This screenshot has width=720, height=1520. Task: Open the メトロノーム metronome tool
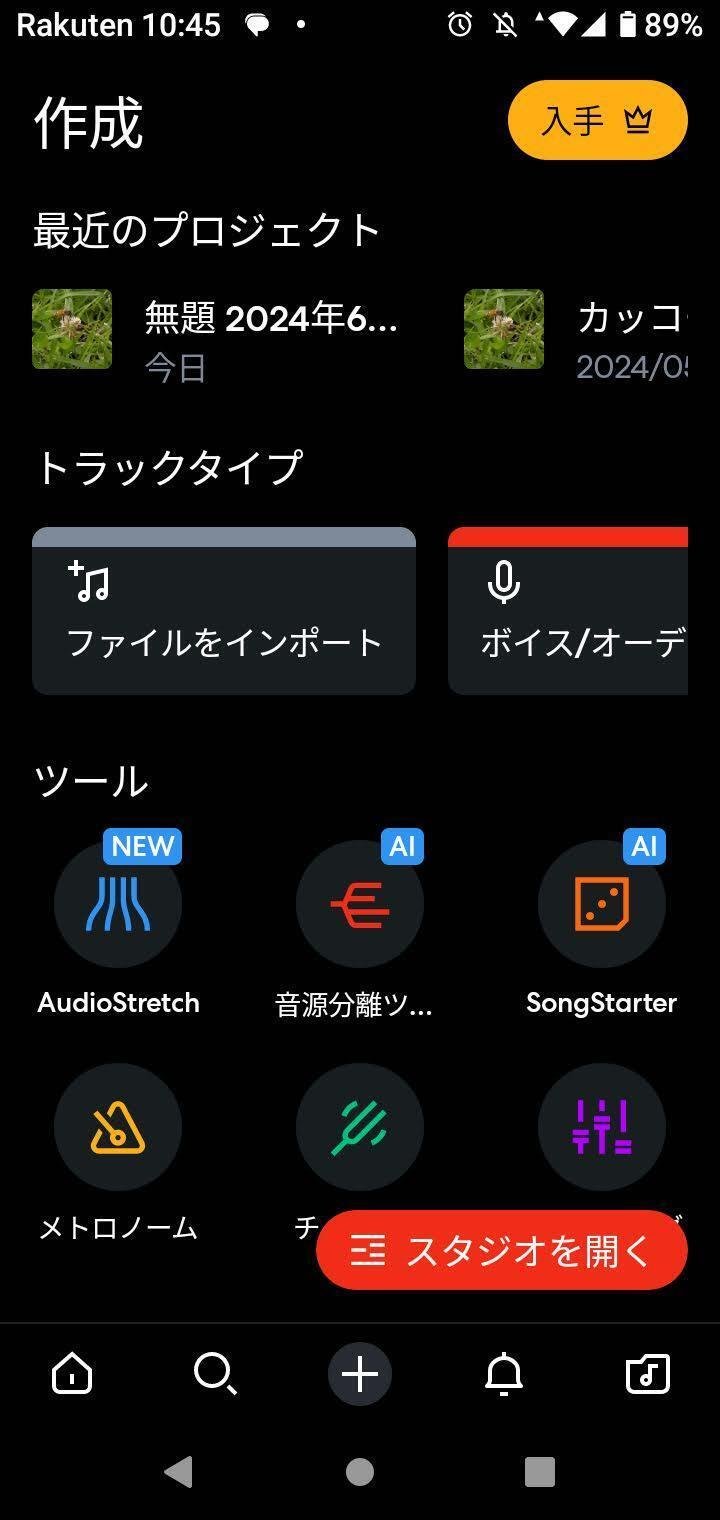tap(118, 1127)
